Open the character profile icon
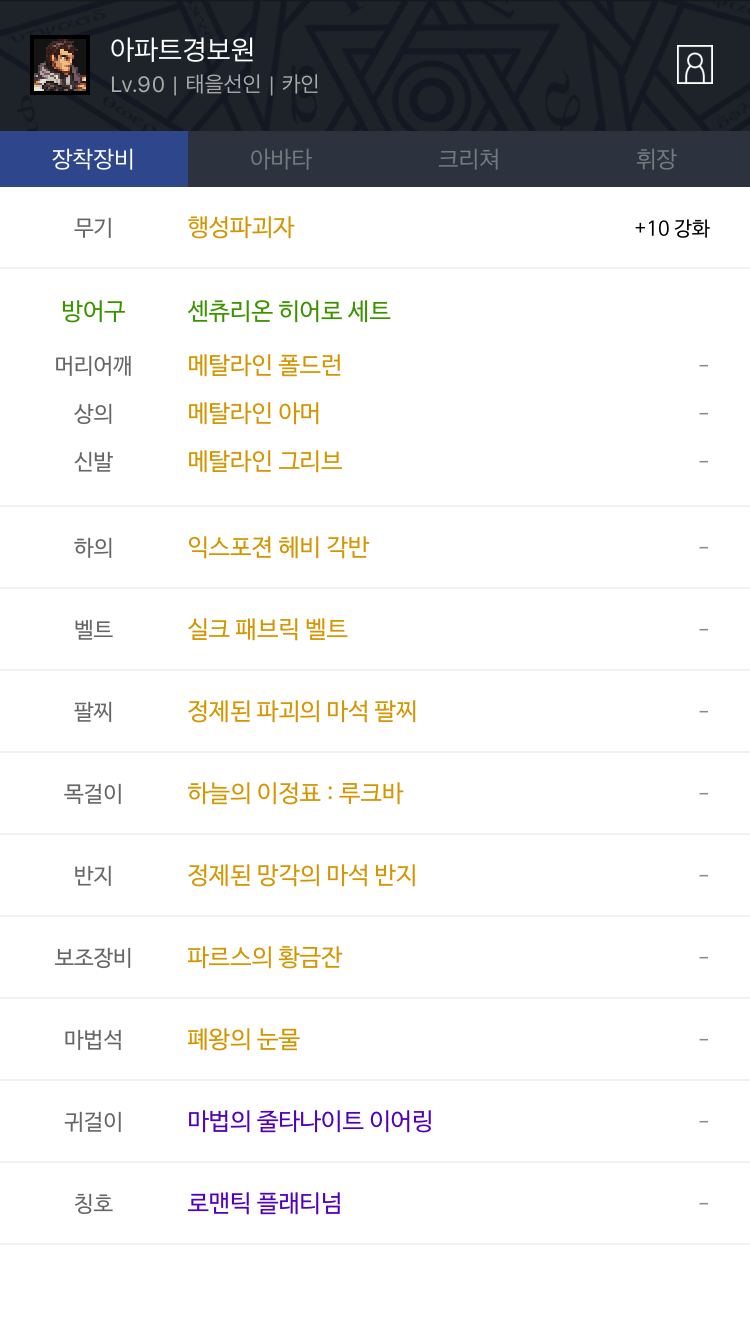 695,65
